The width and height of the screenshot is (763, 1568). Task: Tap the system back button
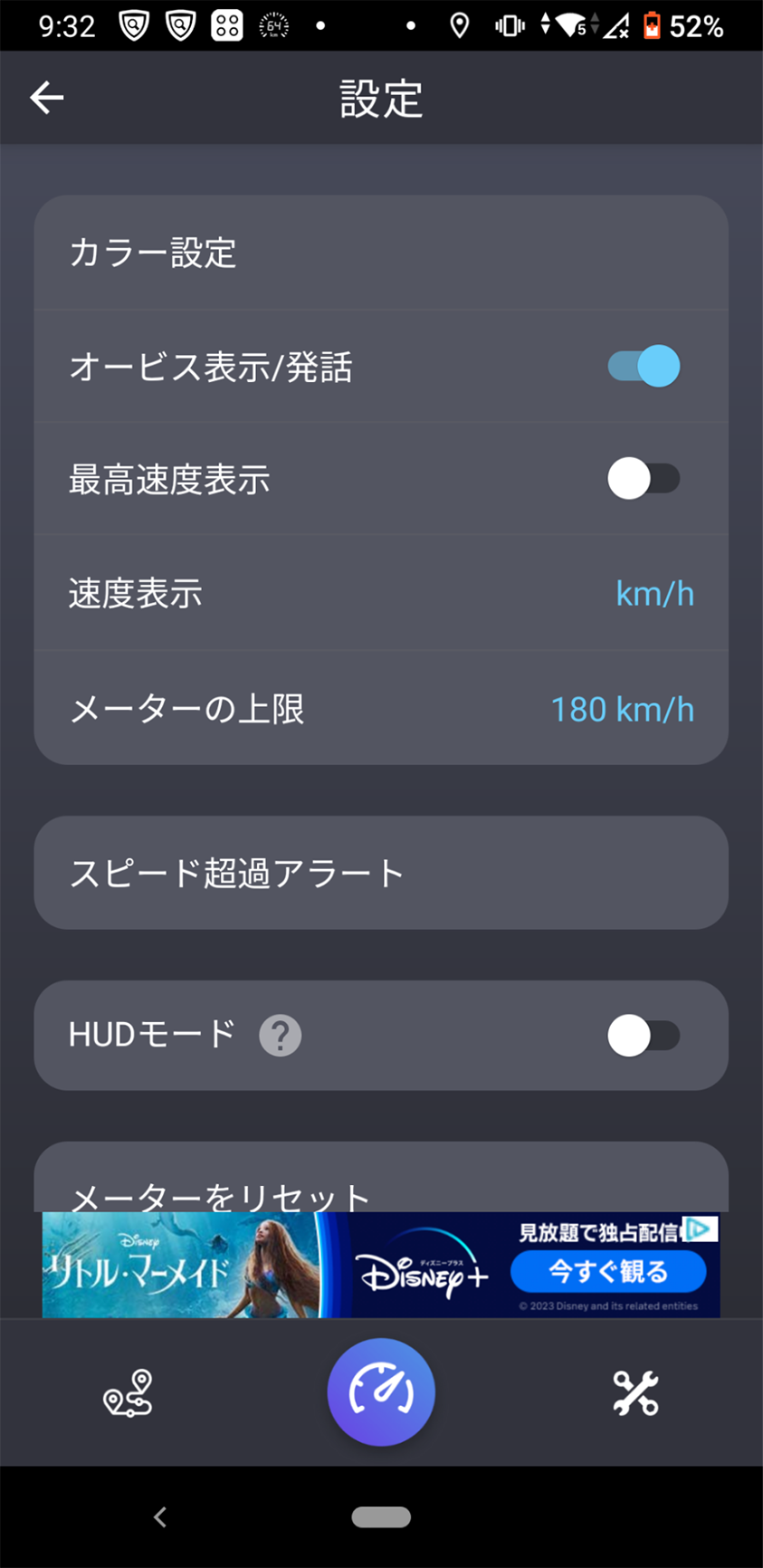(x=160, y=1516)
